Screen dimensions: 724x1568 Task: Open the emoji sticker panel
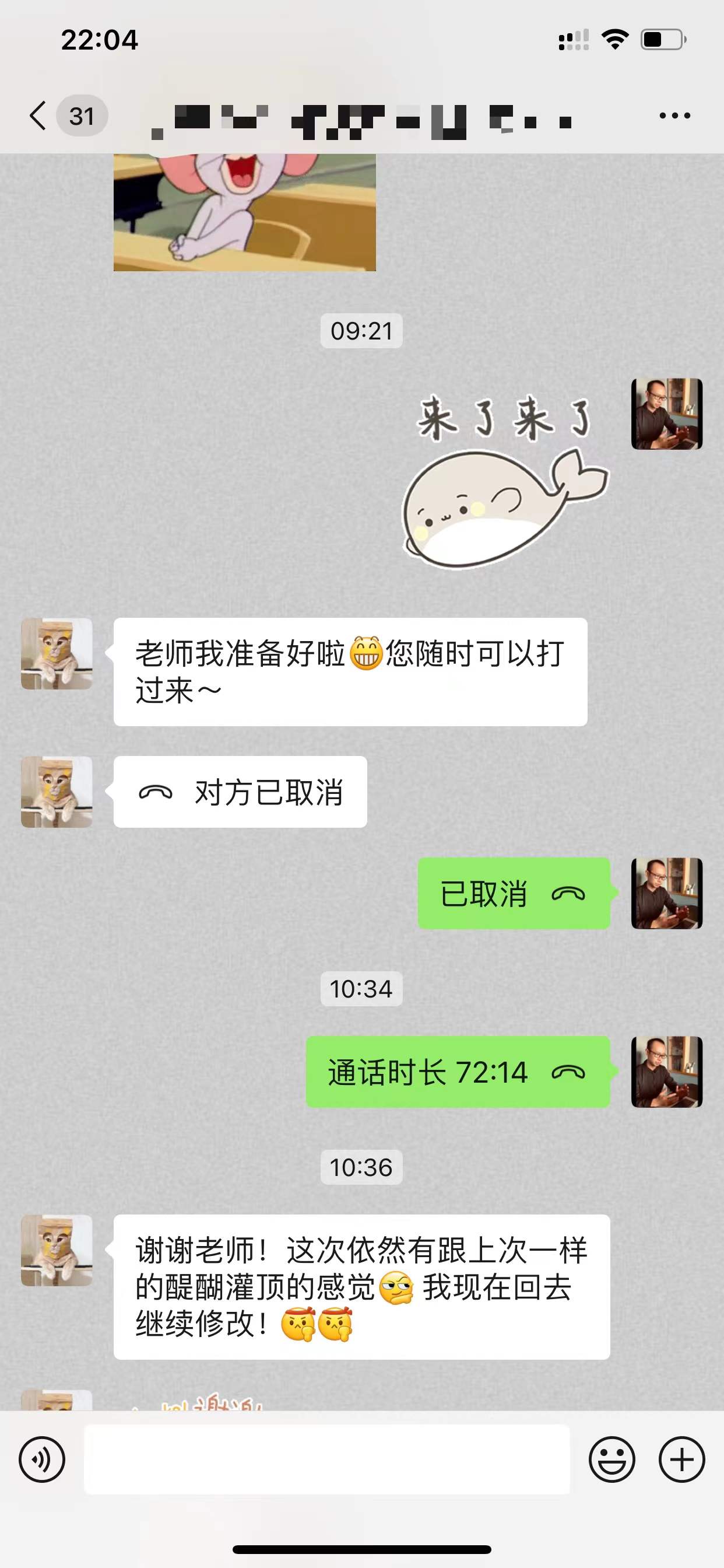click(x=611, y=1459)
